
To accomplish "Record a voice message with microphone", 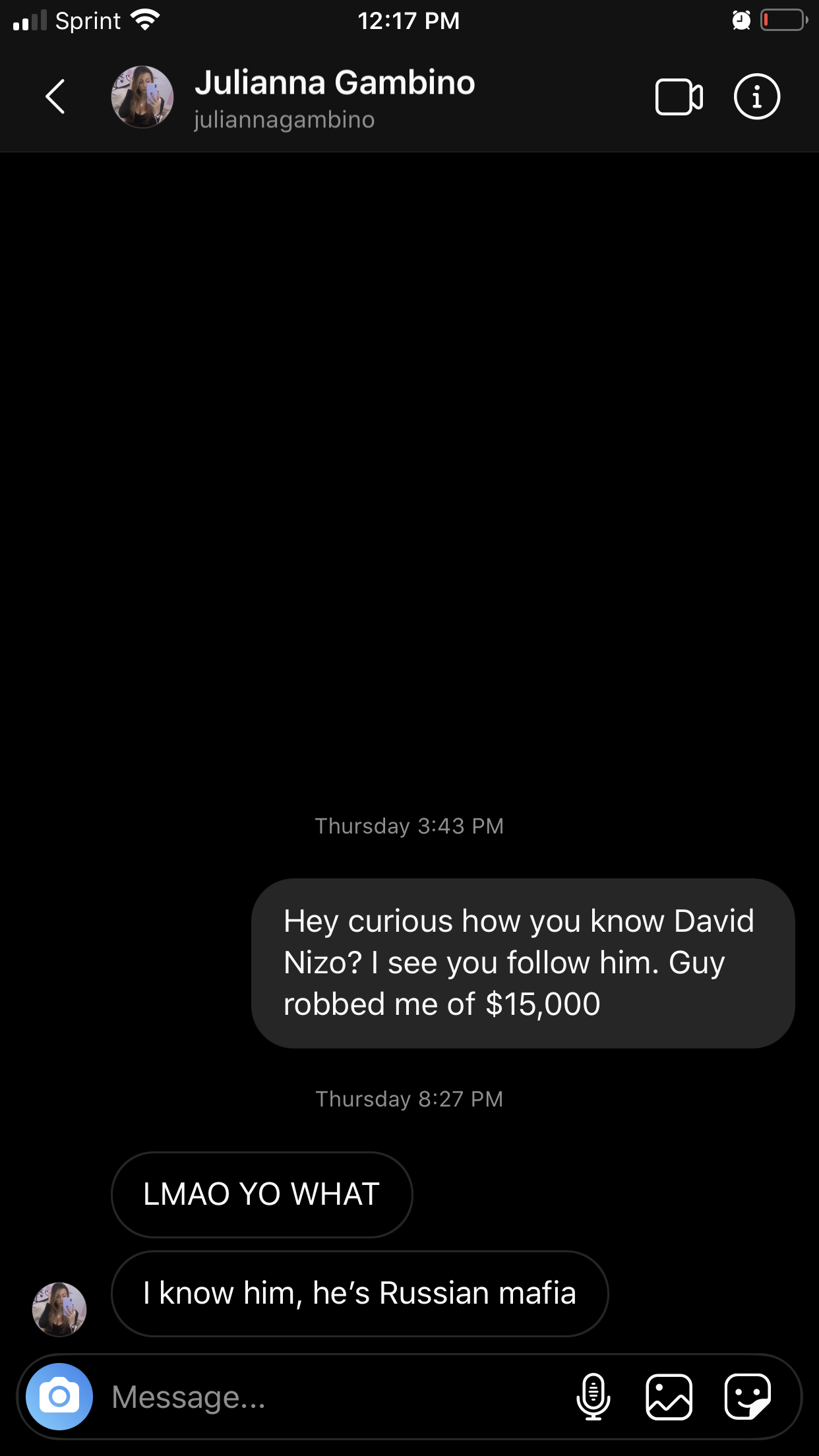I will pos(593,1396).
